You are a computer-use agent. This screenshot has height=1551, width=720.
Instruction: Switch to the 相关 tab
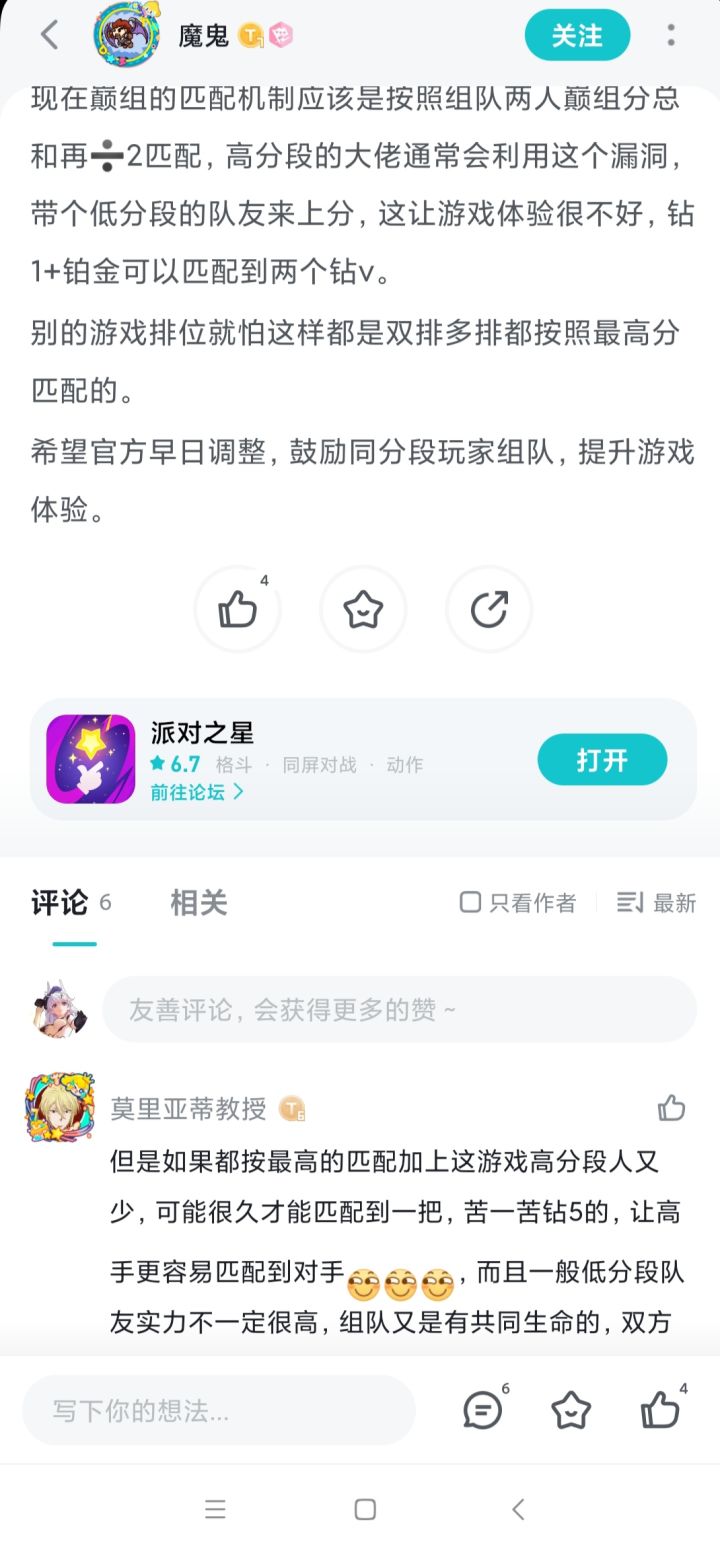pos(197,902)
